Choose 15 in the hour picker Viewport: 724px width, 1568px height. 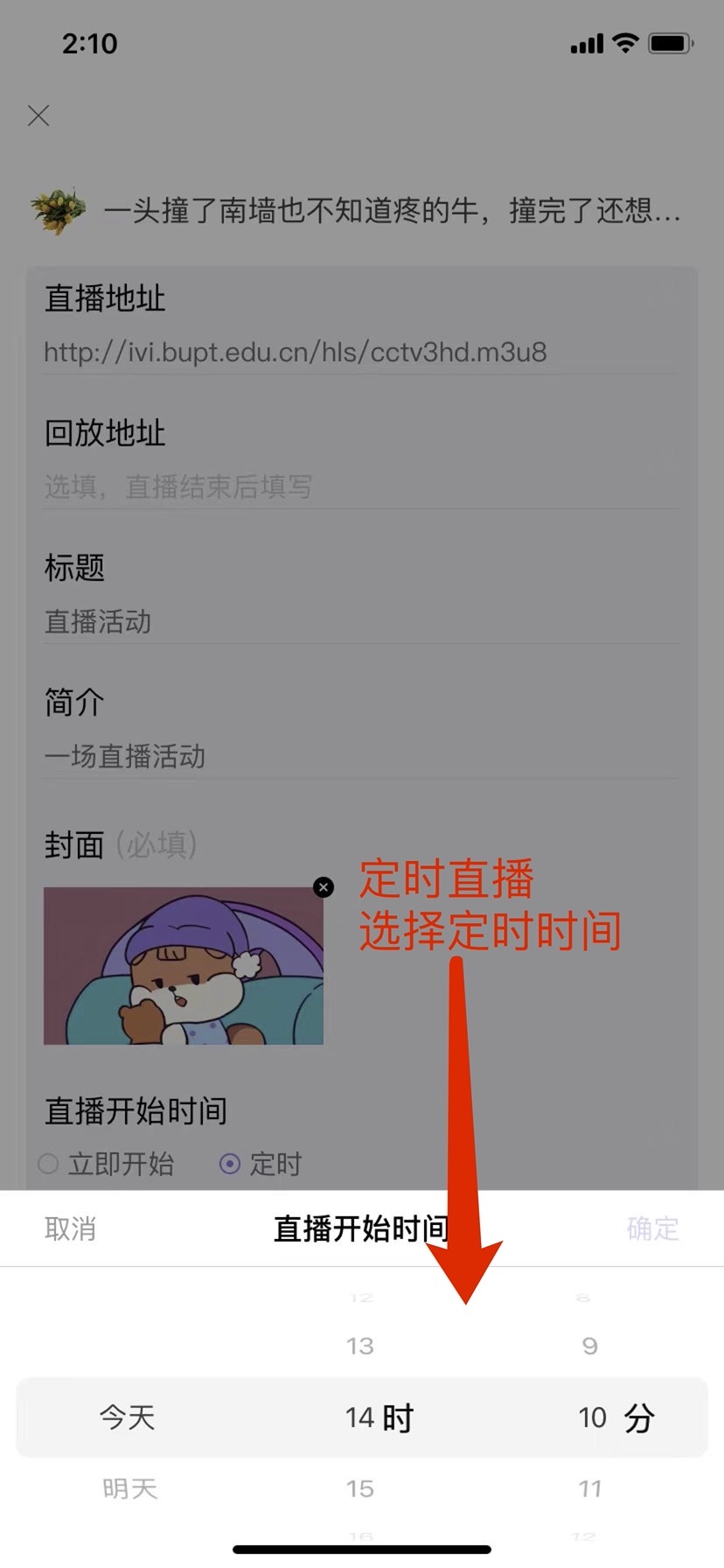click(x=359, y=1488)
